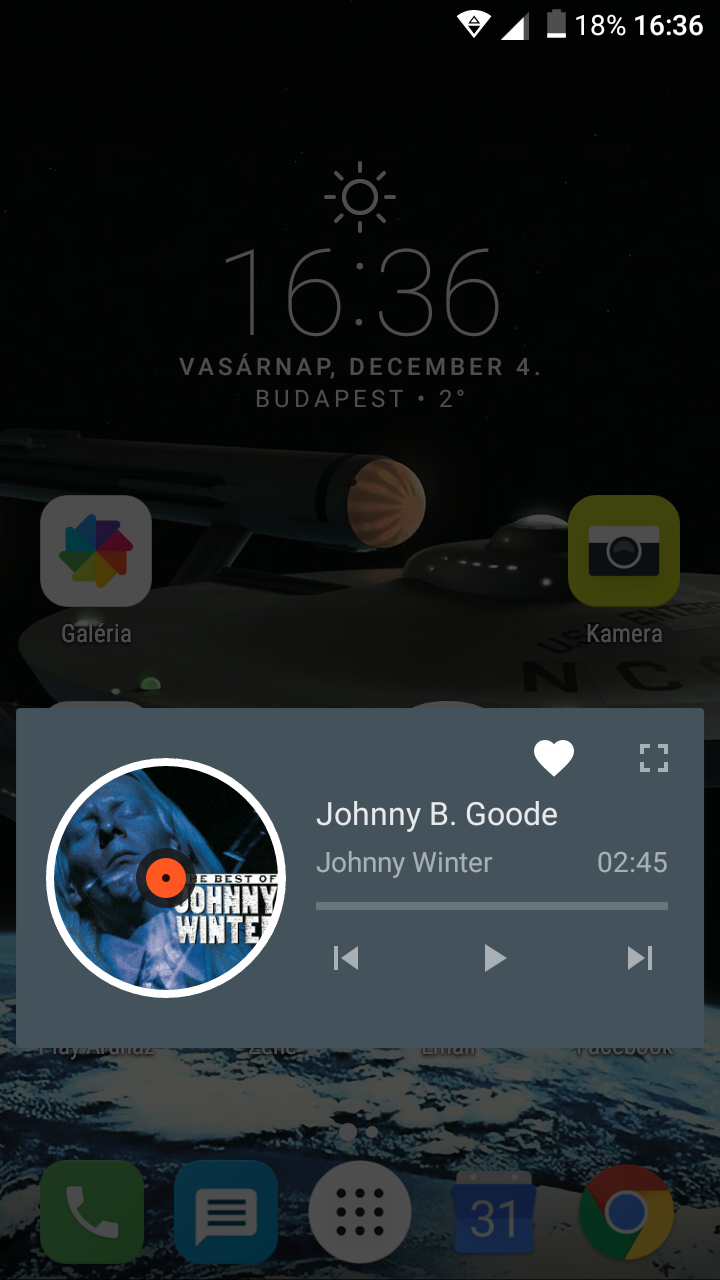Play the Johnny B. Goode track

(x=493, y=958)
